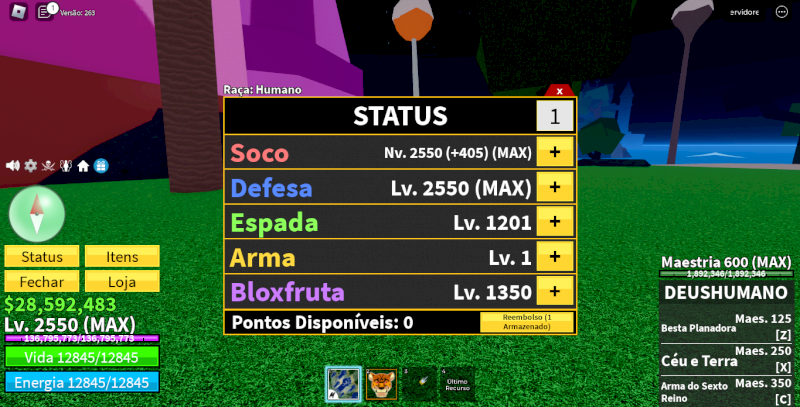Viewport: 800px width, 407px height.
Task: Open the Loja shop
Action: (122, 281)
